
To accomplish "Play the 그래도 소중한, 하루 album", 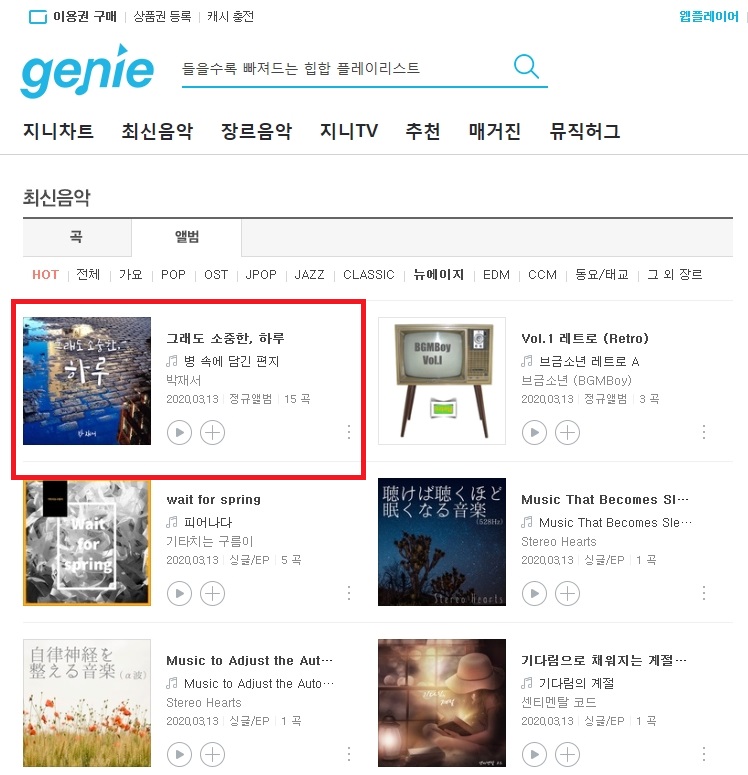I will coord(179,432).
